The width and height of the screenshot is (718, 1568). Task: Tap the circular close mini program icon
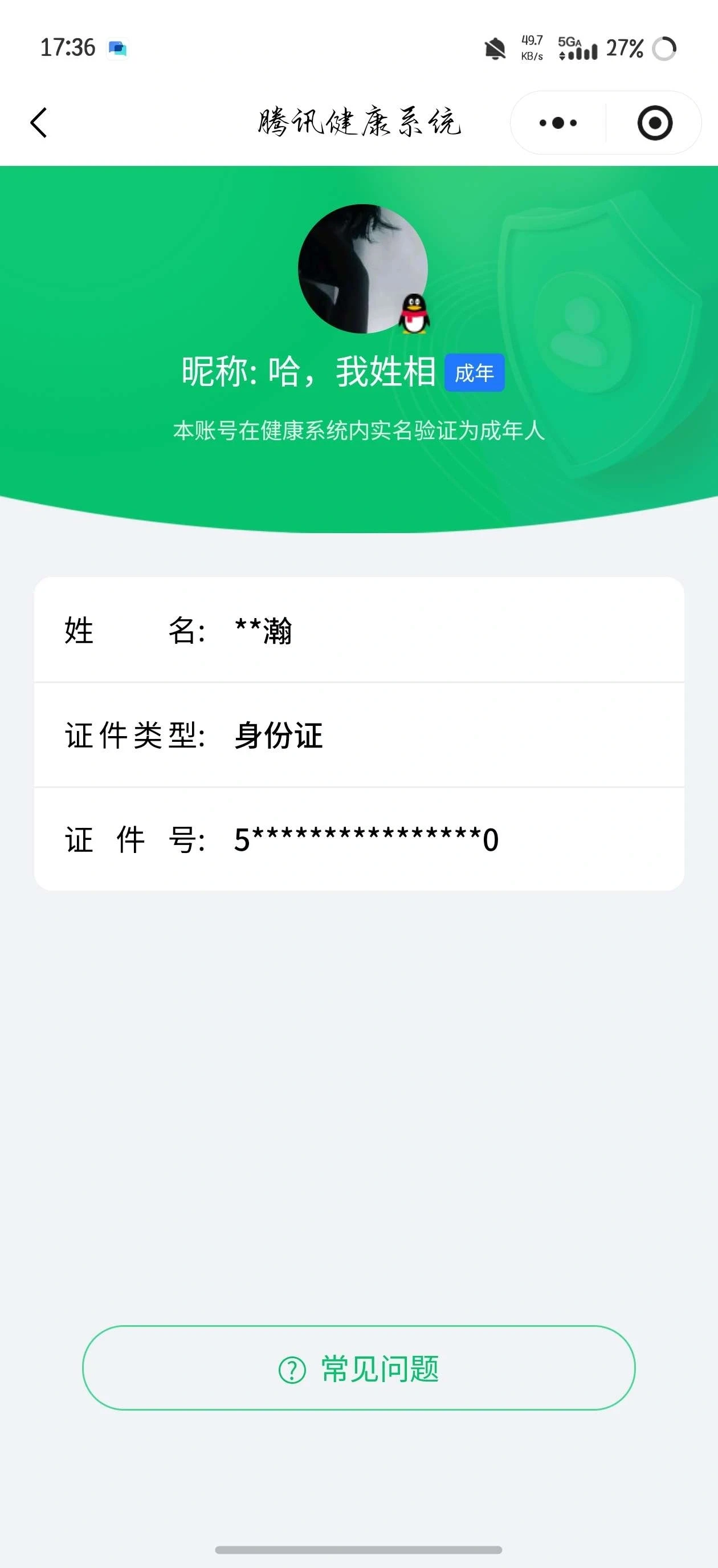coord(655,123)
